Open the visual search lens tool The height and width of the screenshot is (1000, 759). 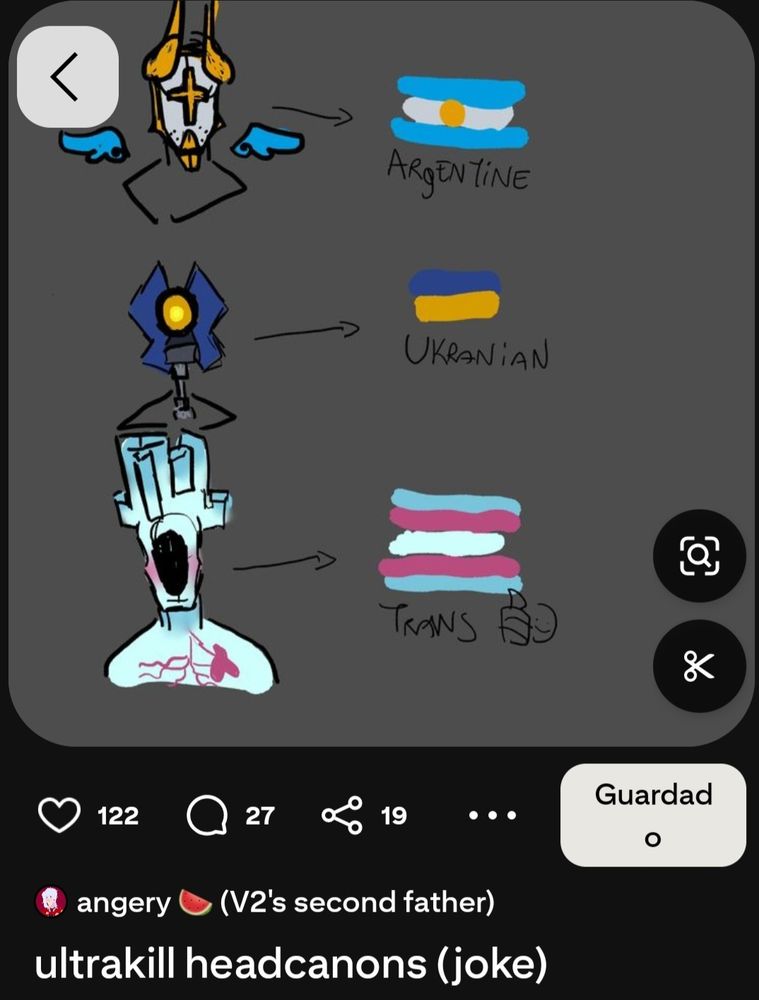pos(699,557)
